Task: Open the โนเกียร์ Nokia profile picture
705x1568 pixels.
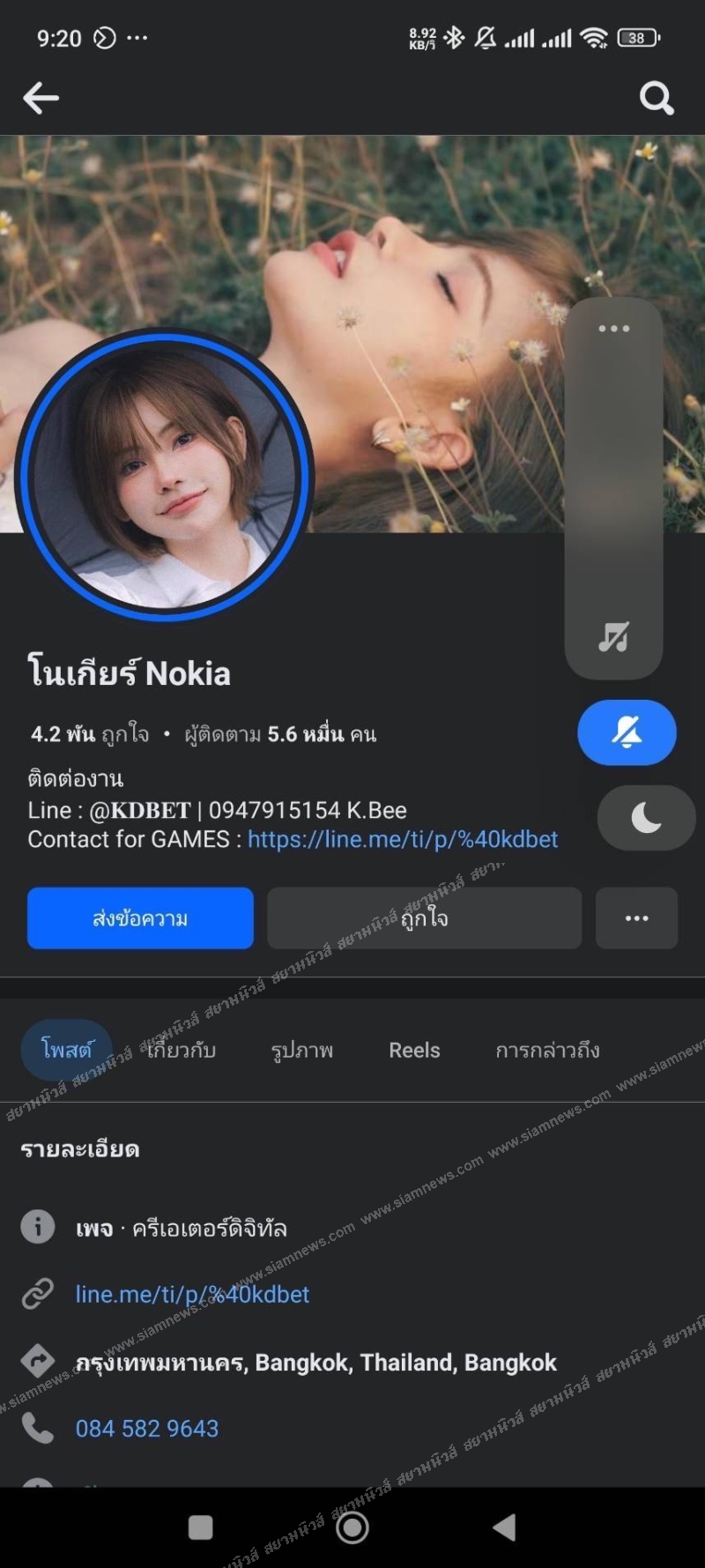Action: [x=164, y=476]
